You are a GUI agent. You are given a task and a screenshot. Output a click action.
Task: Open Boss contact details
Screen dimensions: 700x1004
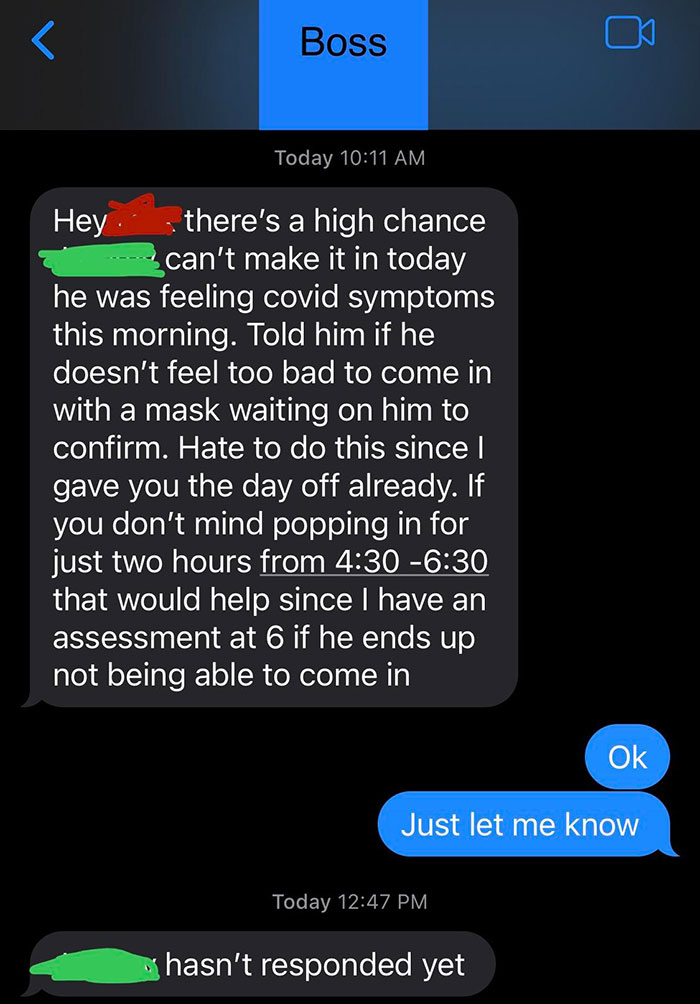pyautogui.click(x=343, y=43)
